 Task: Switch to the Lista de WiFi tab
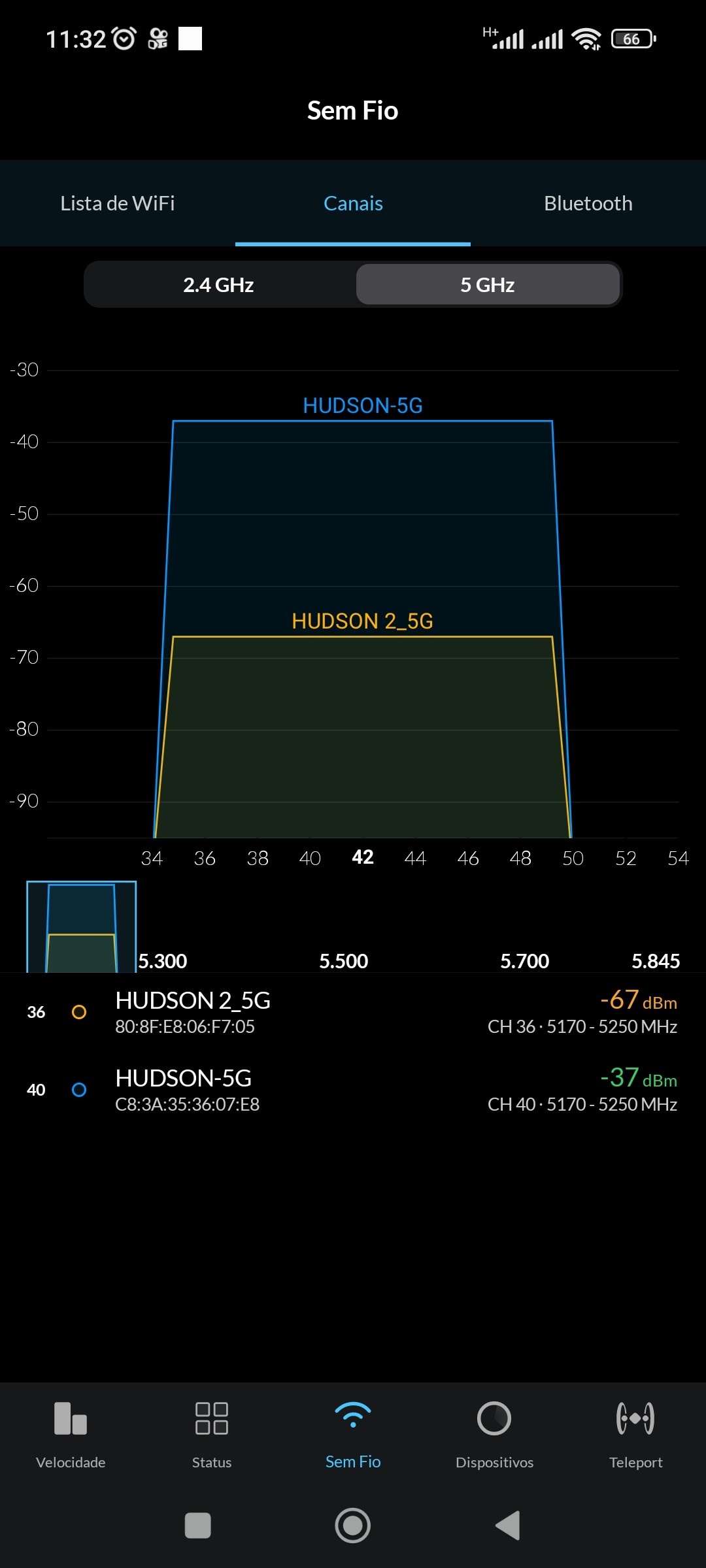click(x=118, y=203)
